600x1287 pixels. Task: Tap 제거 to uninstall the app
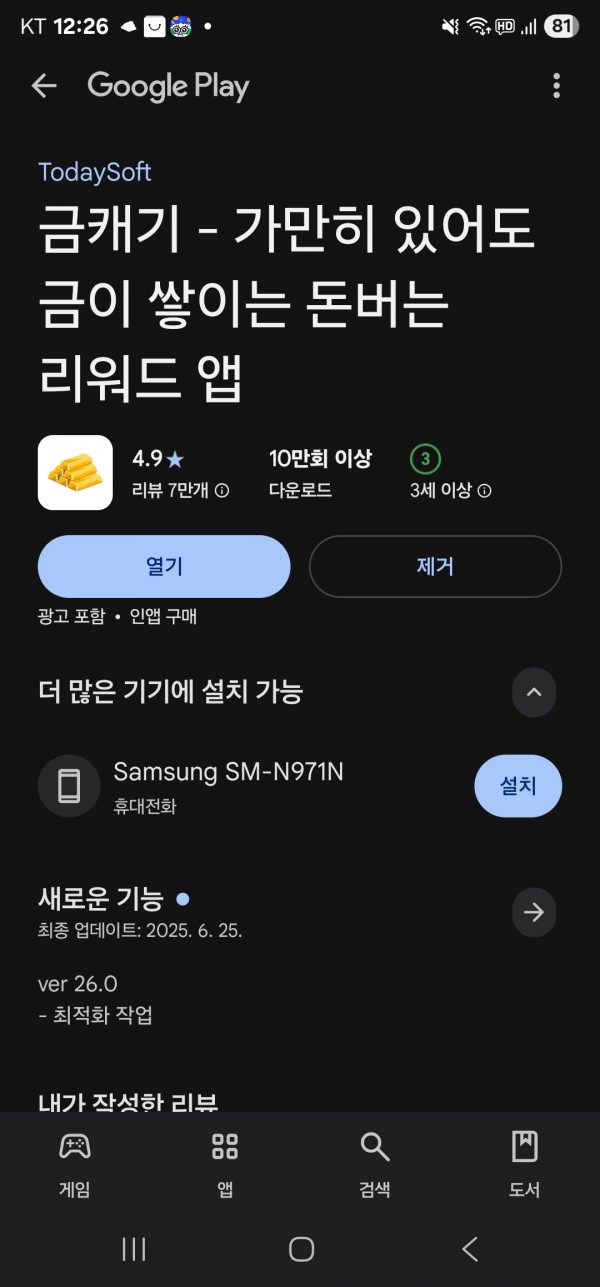435,566
